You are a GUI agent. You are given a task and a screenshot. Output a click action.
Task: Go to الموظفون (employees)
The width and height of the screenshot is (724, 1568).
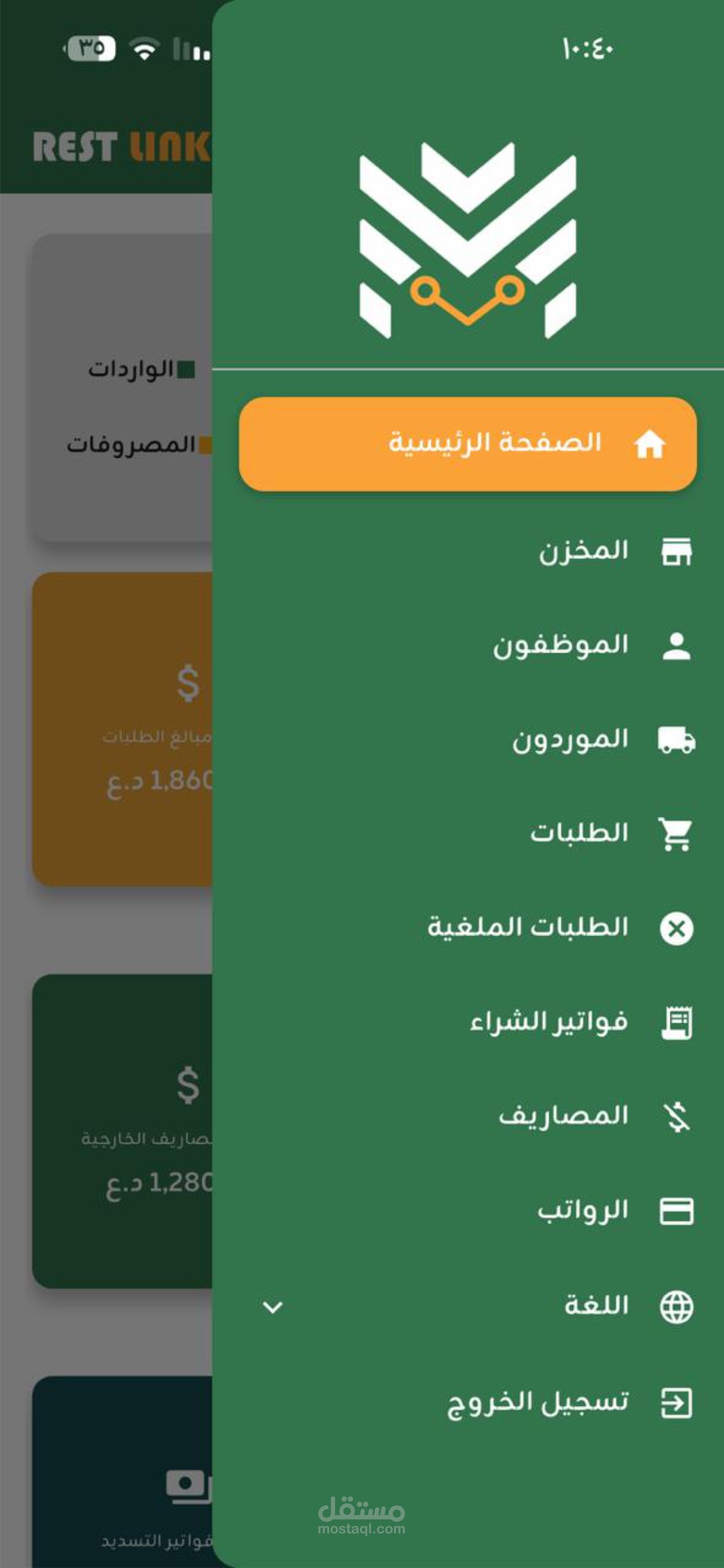point(468,646)
